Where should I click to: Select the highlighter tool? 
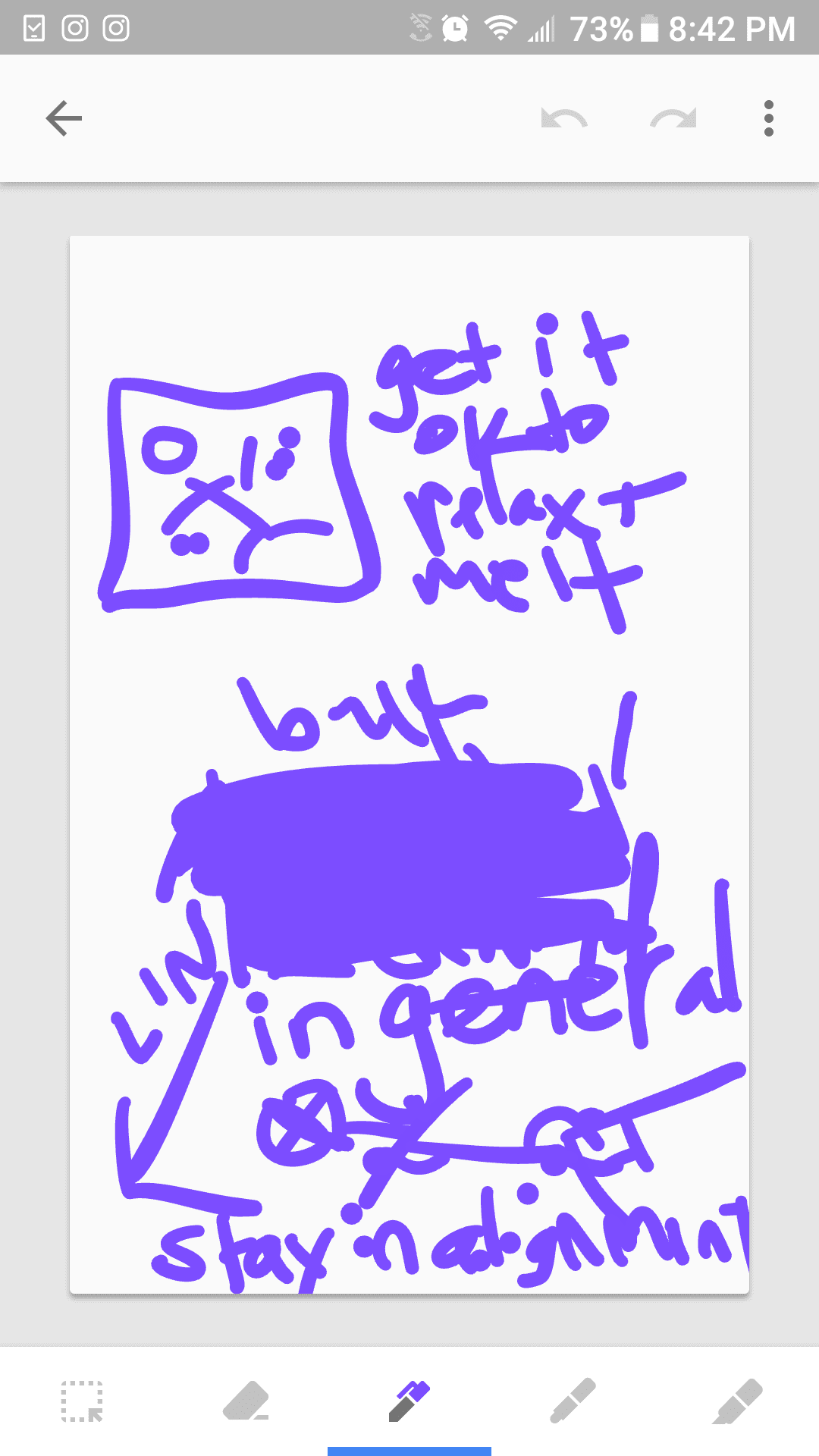tap(737, 1401)
